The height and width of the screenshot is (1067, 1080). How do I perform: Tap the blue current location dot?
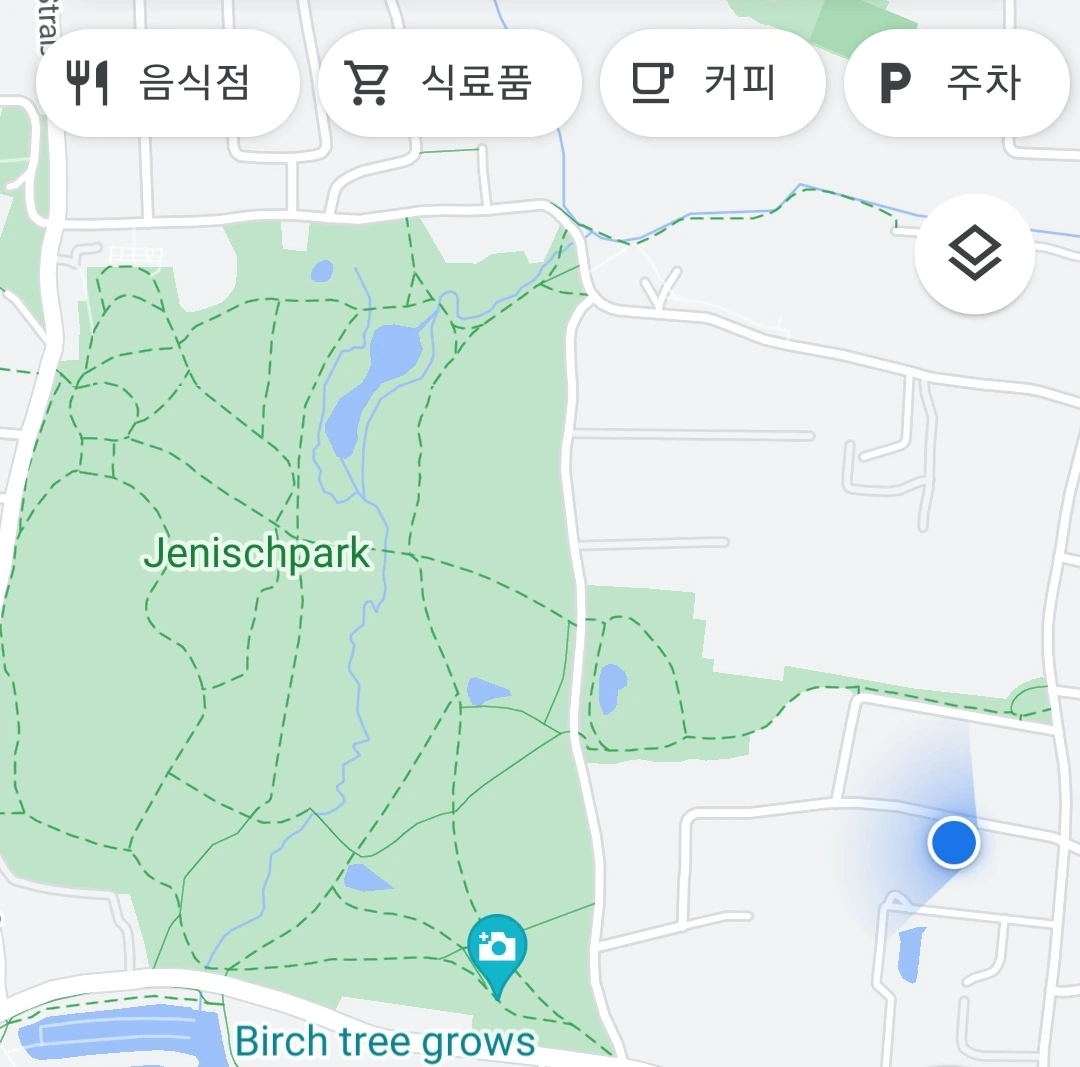pos(953,842)
